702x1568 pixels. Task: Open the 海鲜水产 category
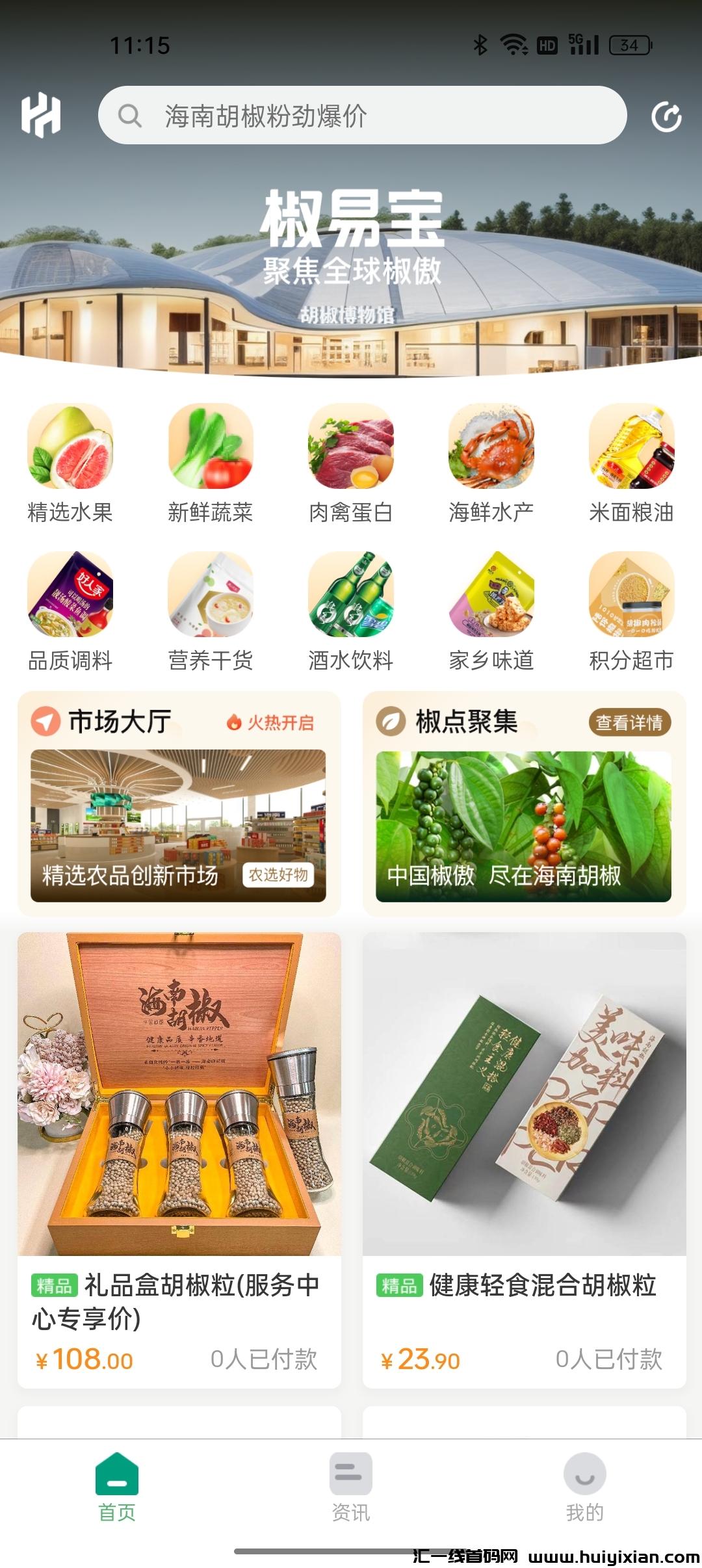(x=491, y=463)
